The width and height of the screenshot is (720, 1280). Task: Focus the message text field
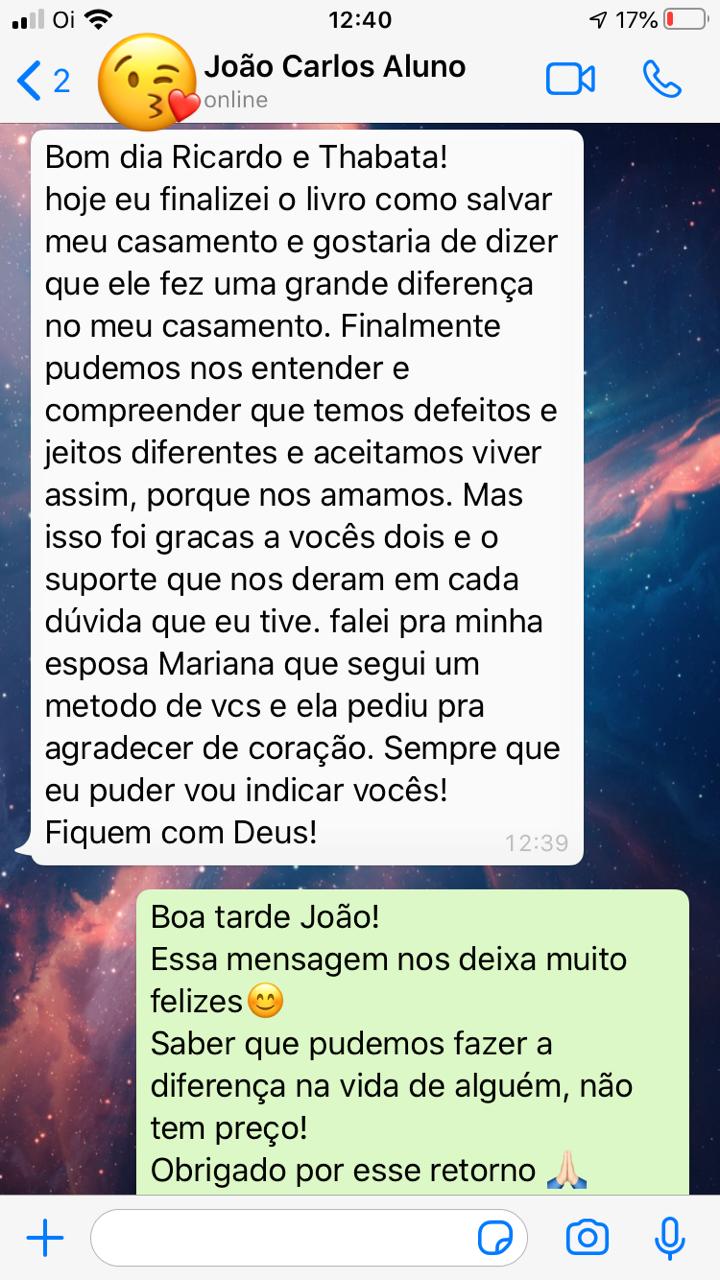(x=280, y=1239)
